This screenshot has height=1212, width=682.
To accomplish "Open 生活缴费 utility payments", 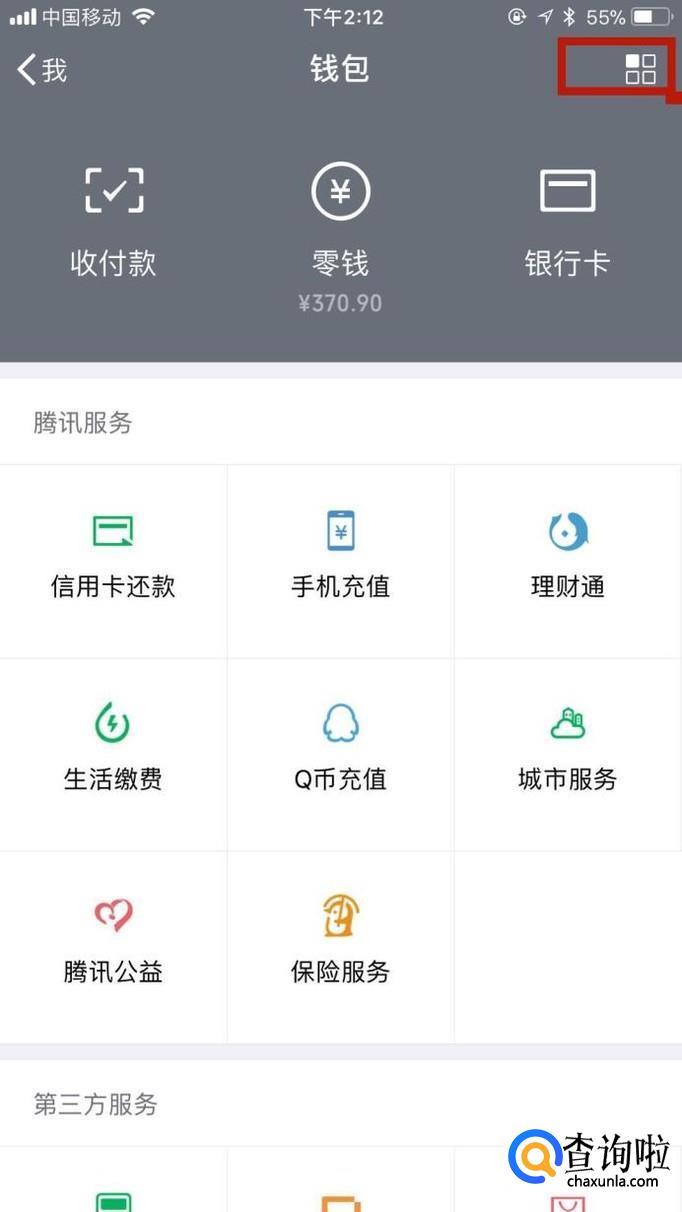I will [113, 750].
